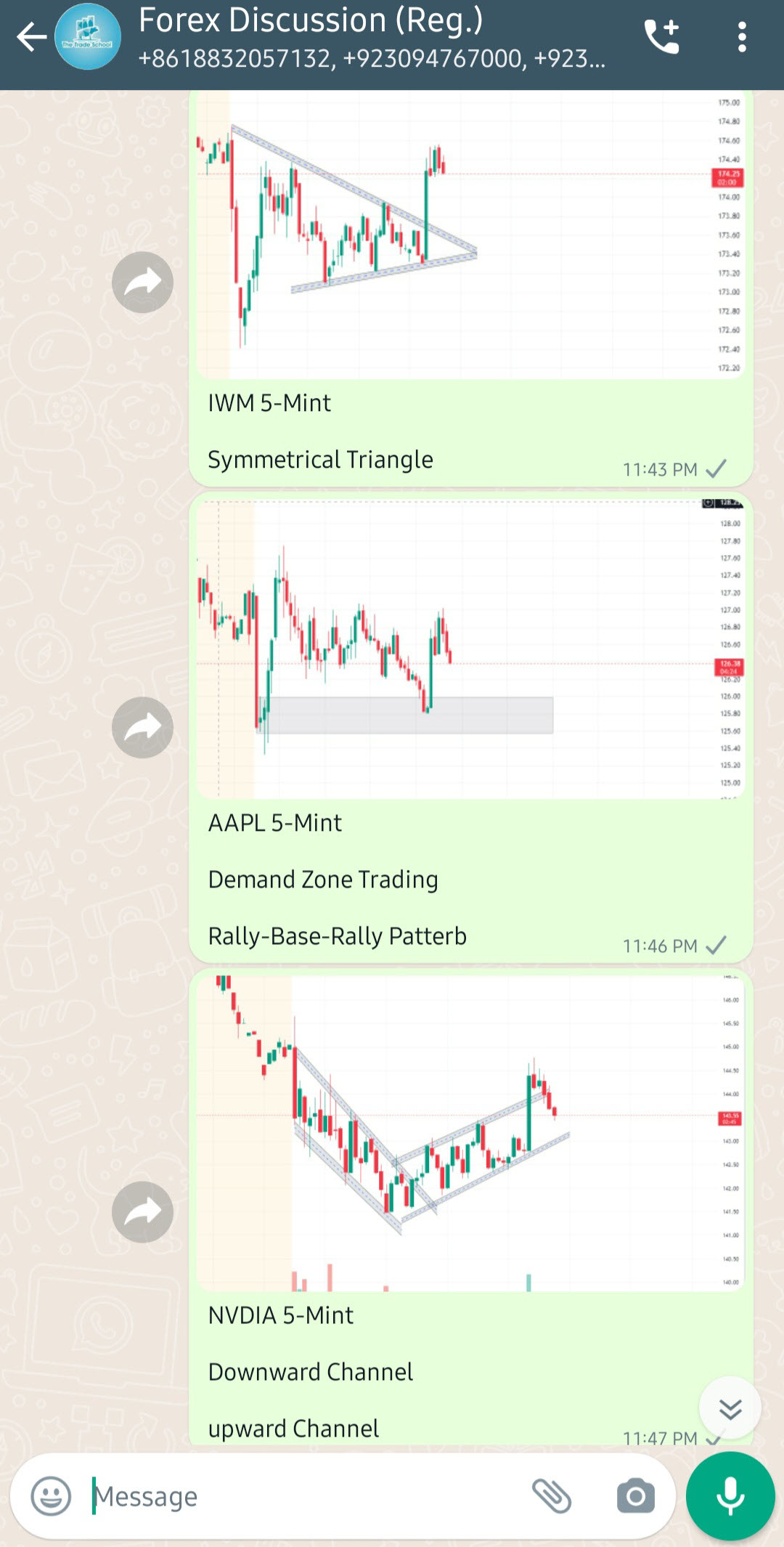Attach a file with the paperclip
Screen dimensions: 784x1547
coord(552,1496)
